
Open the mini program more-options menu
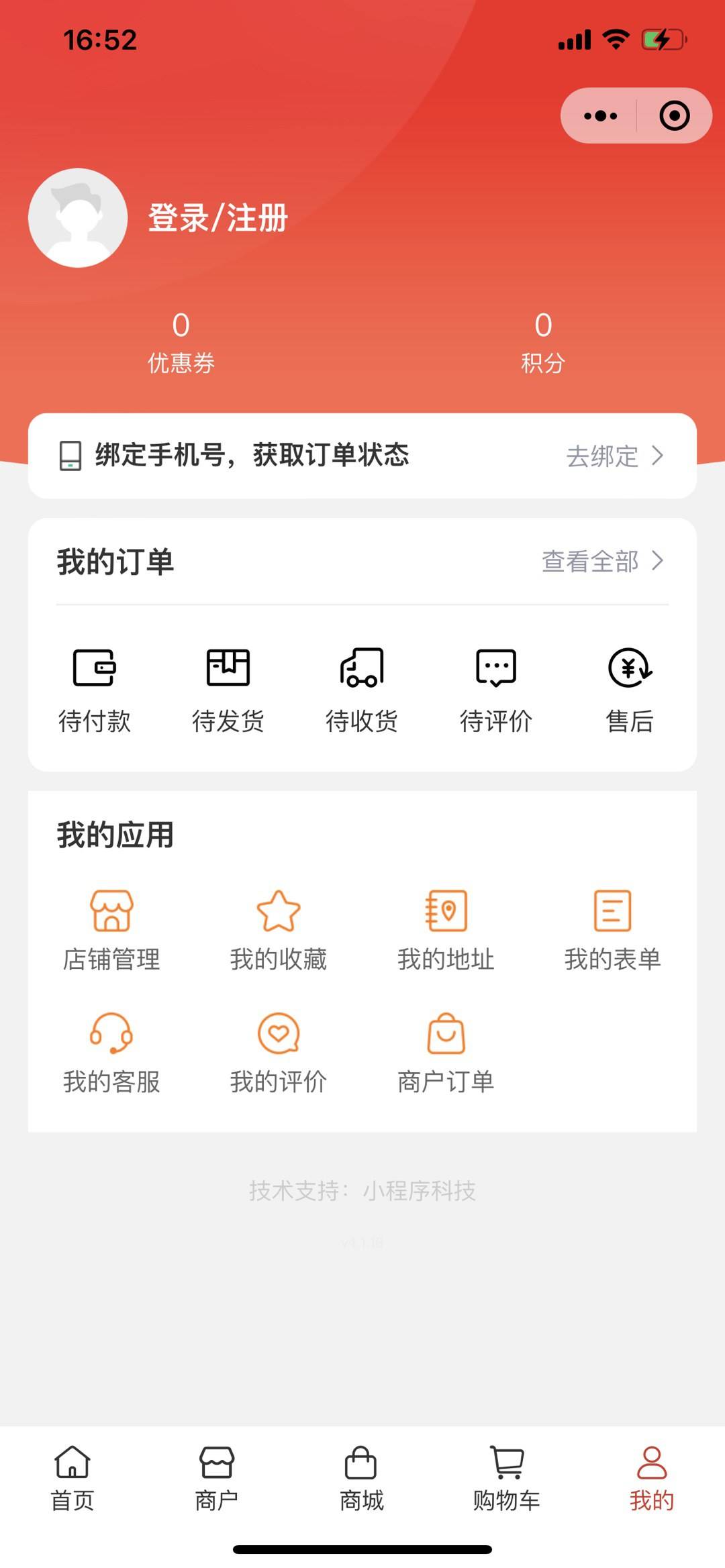pos(600,116)
